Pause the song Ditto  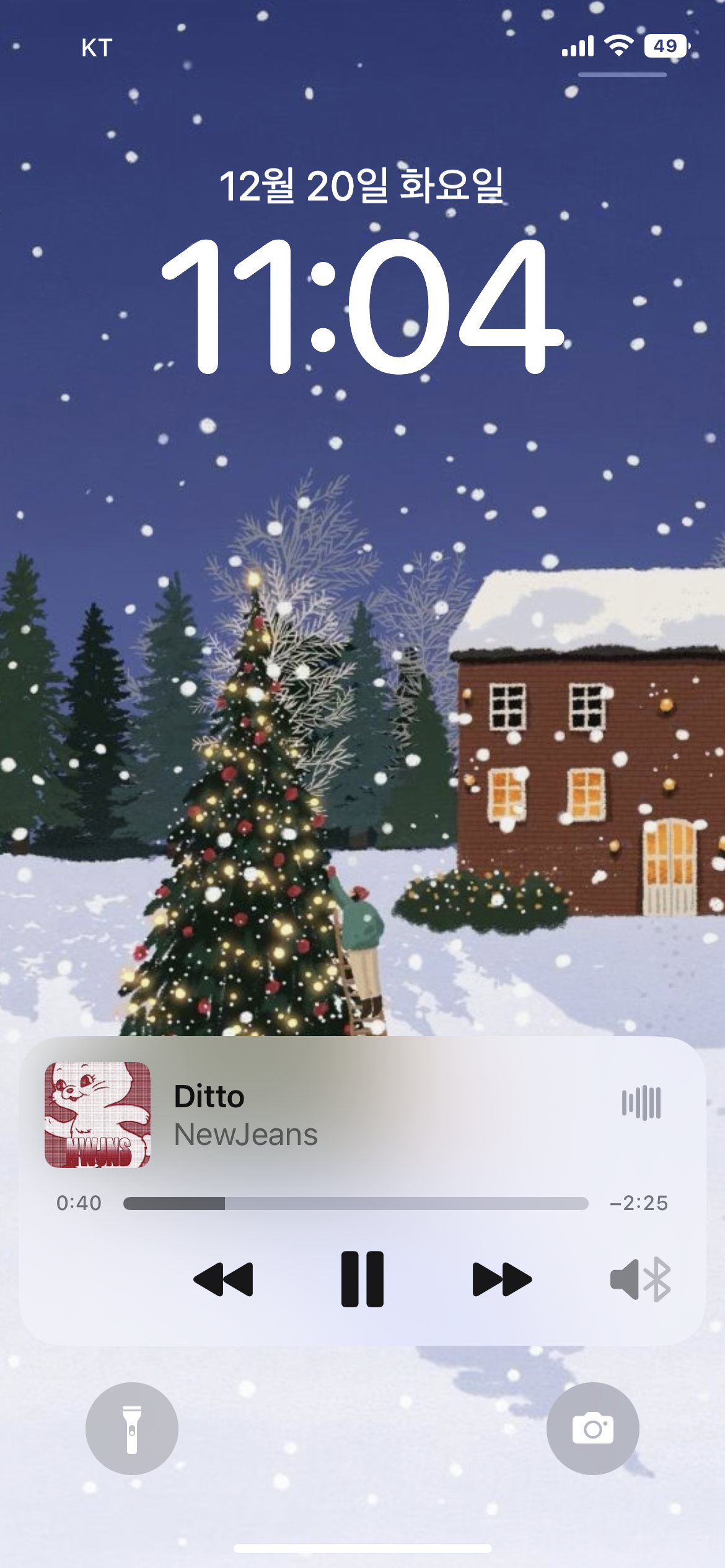pyautogui.click(x=362, y=1279)
